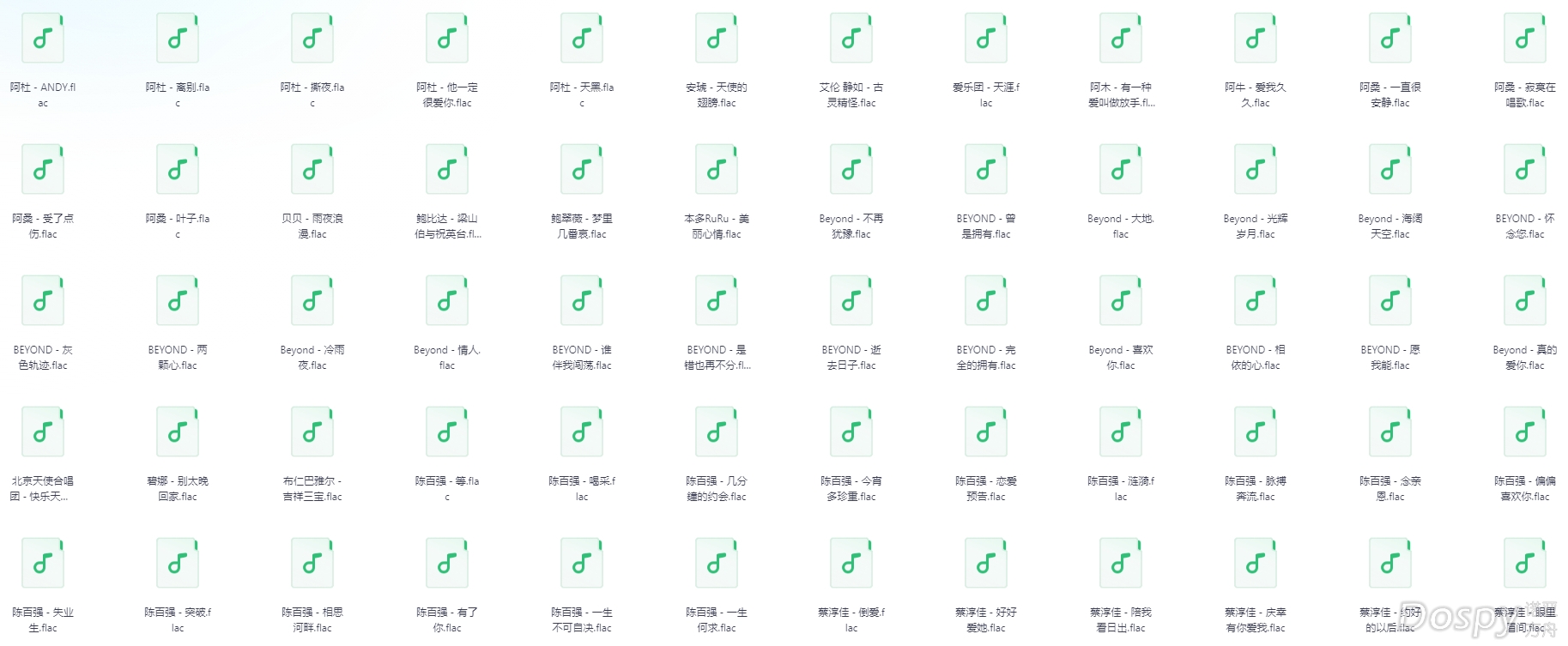This screenshot has height=646, width=1568.
Task: Open 碧娜 - 别太晚回家.flac
Action: coord(178,433)
